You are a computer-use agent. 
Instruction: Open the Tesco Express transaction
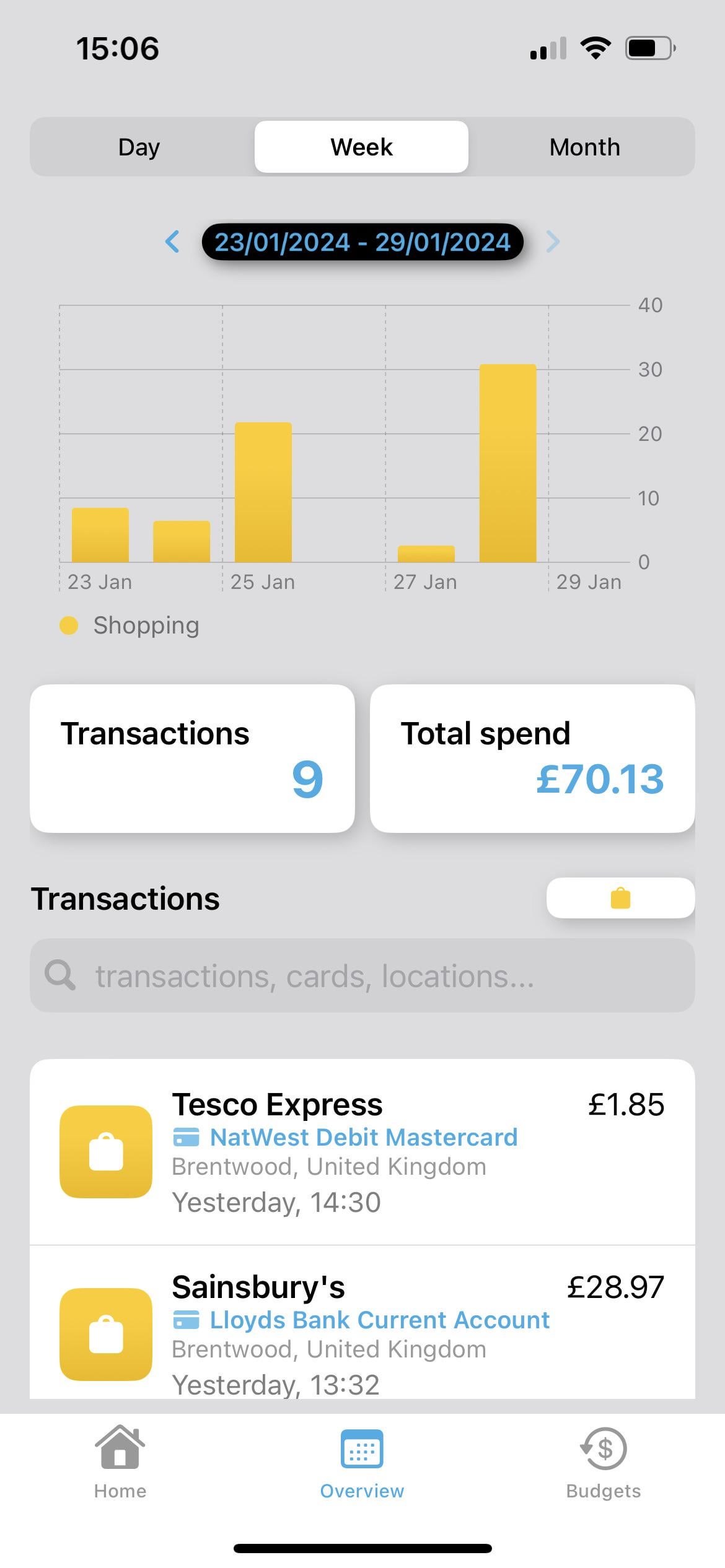(x=362, y=1152)
